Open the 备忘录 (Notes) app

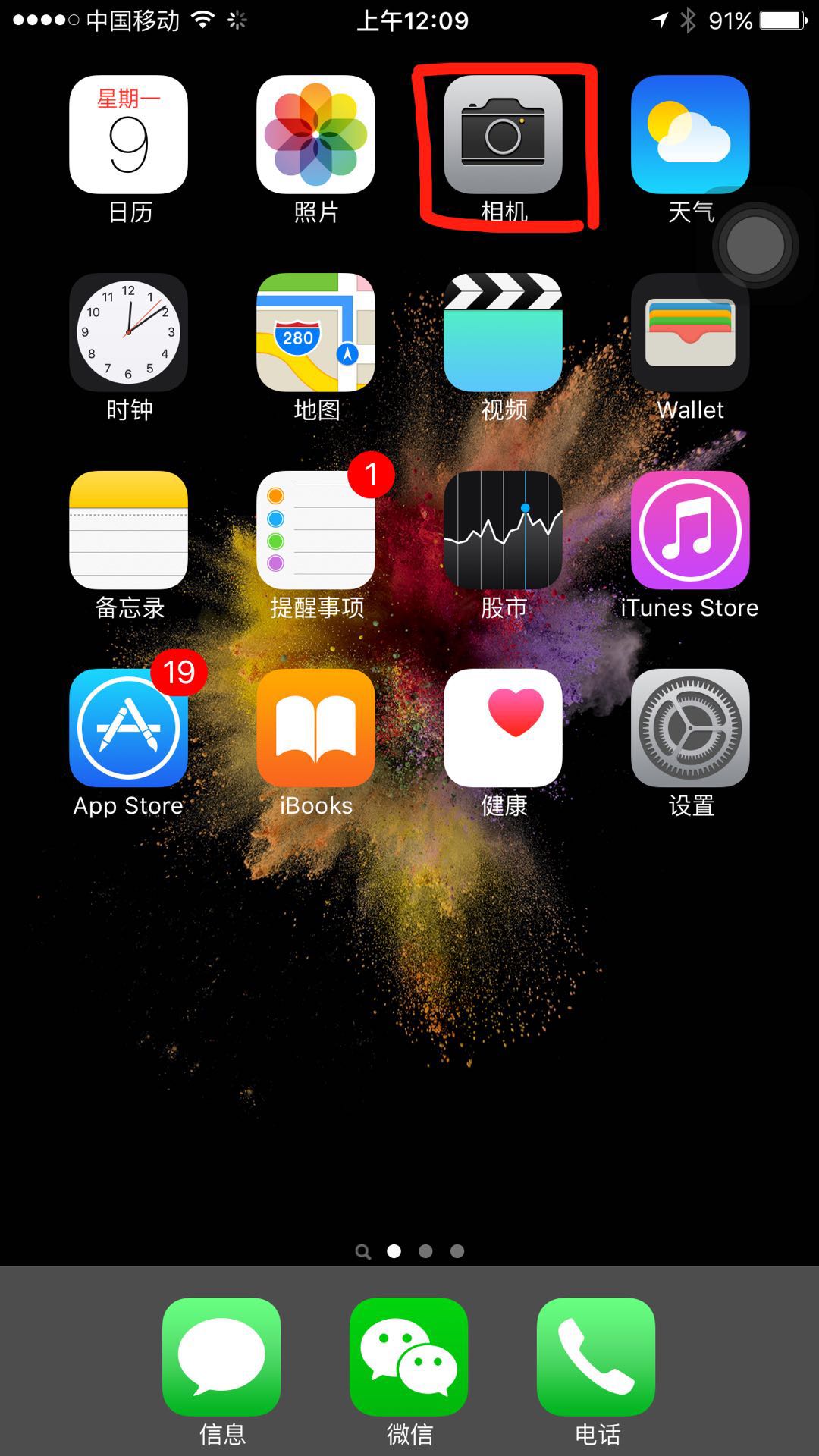point(129,531)
